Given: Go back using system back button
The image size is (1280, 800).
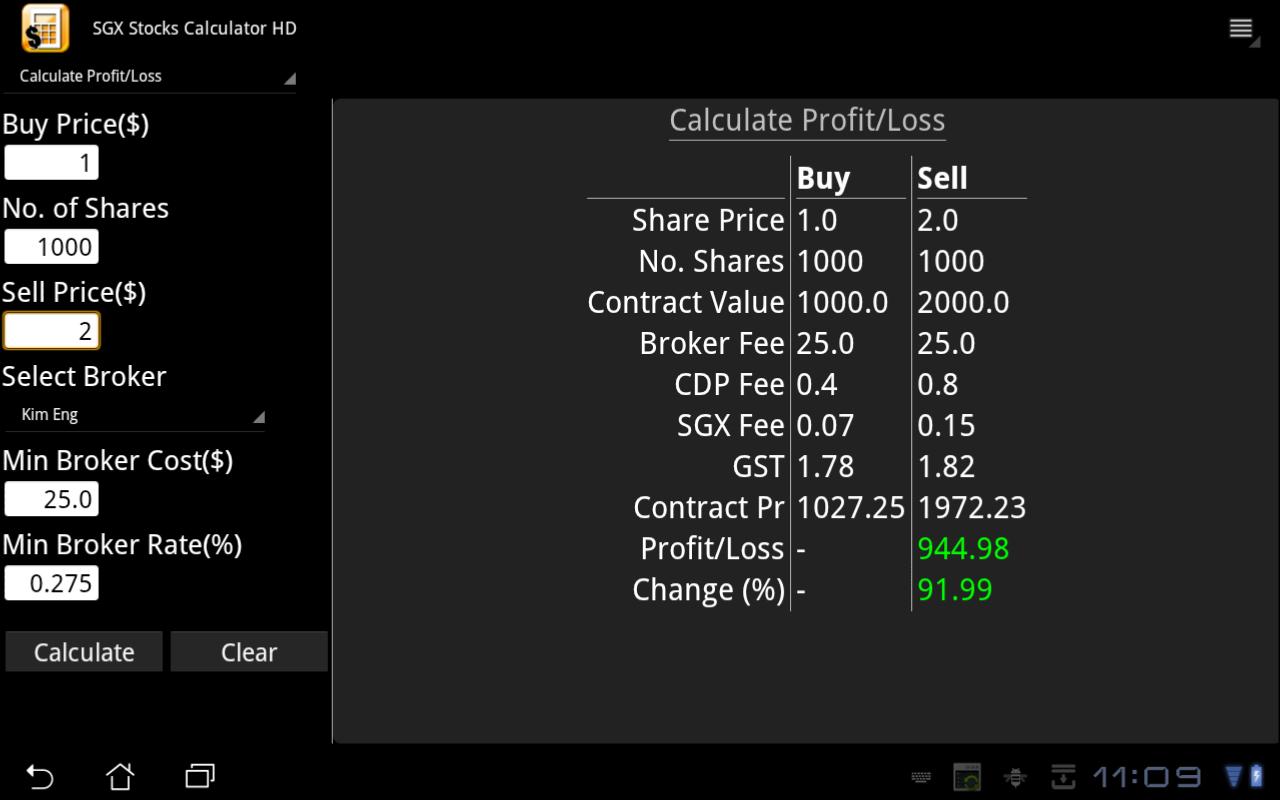Looking at the screenshot, I should [x=40, y=776].
